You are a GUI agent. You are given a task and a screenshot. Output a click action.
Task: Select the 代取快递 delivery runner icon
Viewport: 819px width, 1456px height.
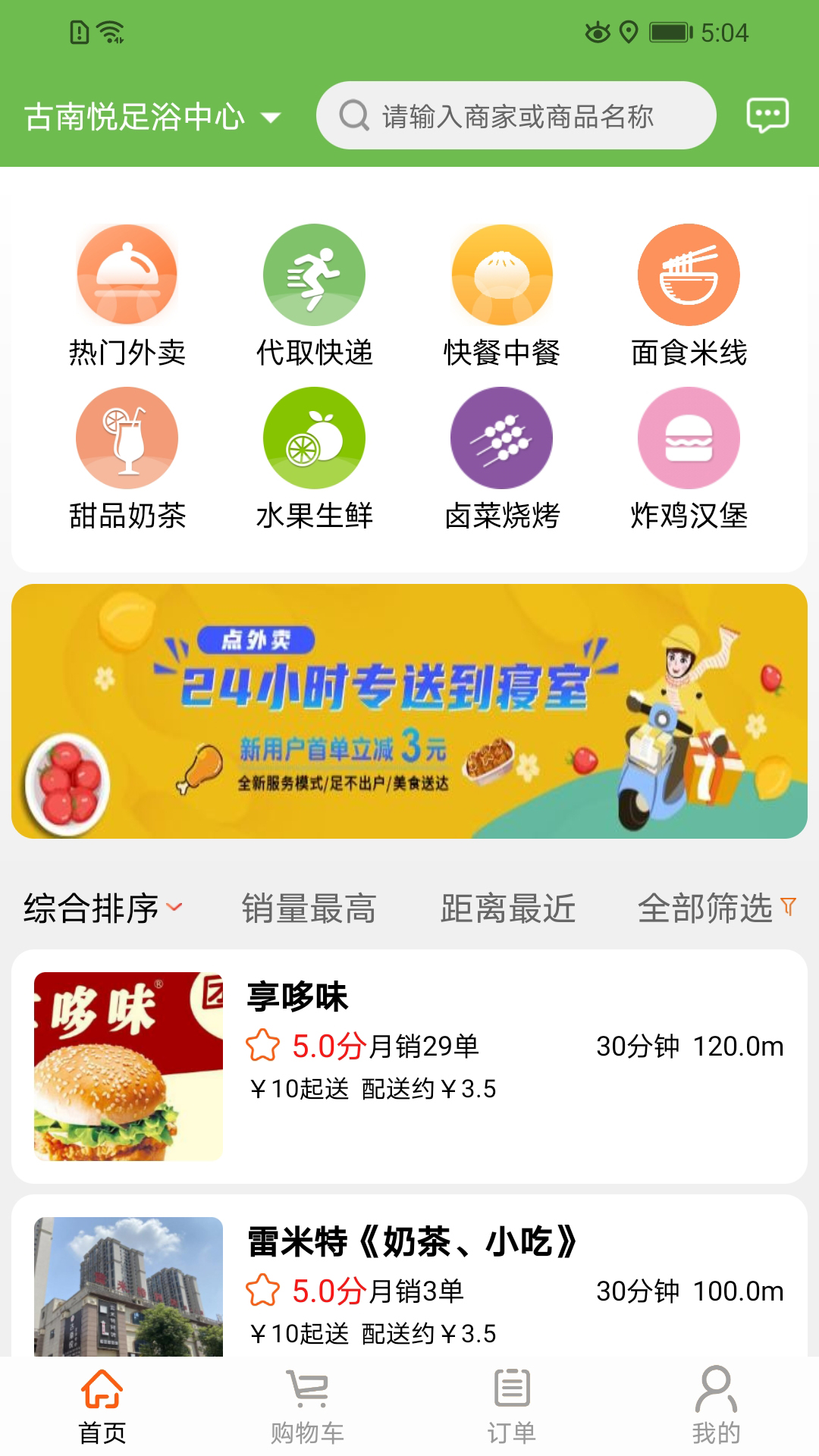click(x=315, y=275)
